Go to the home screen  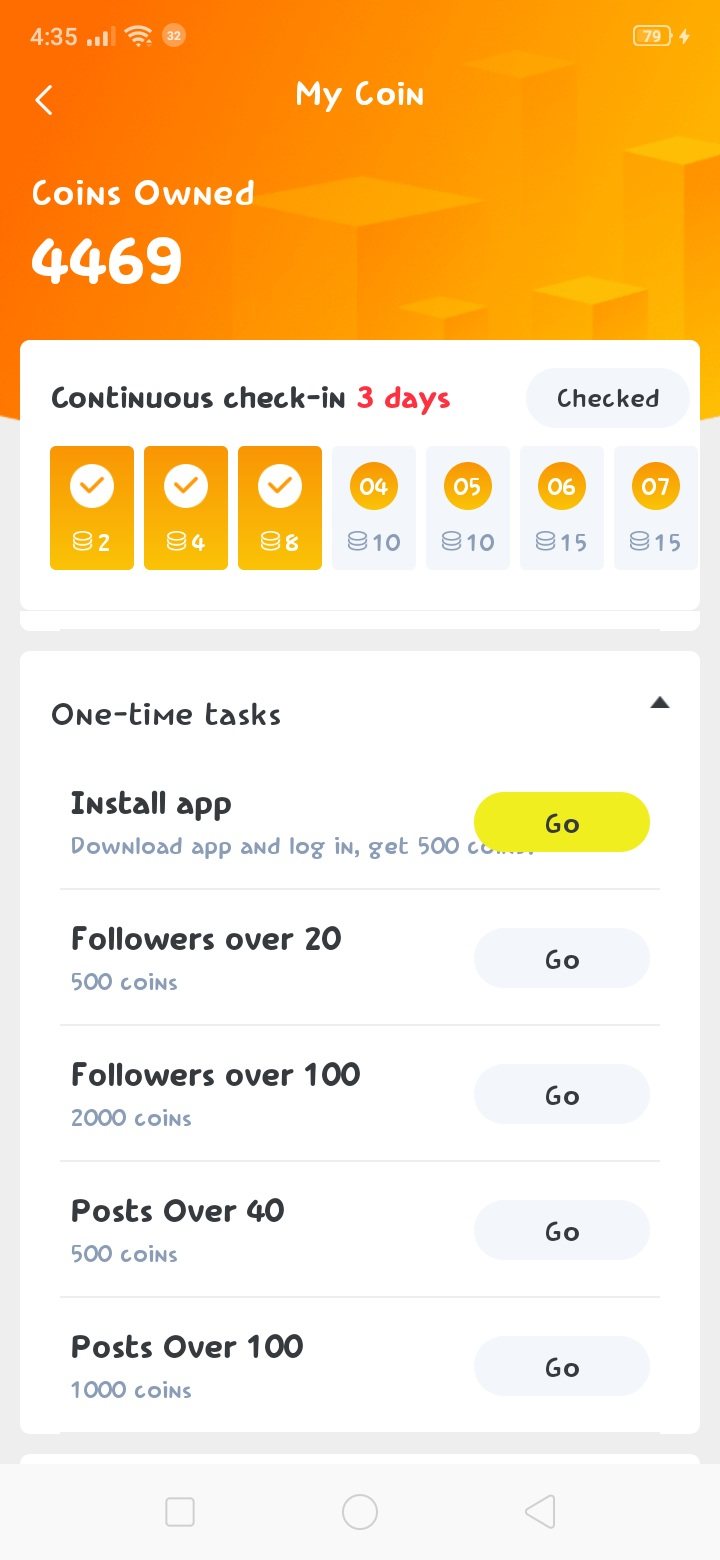point(360,1512)
